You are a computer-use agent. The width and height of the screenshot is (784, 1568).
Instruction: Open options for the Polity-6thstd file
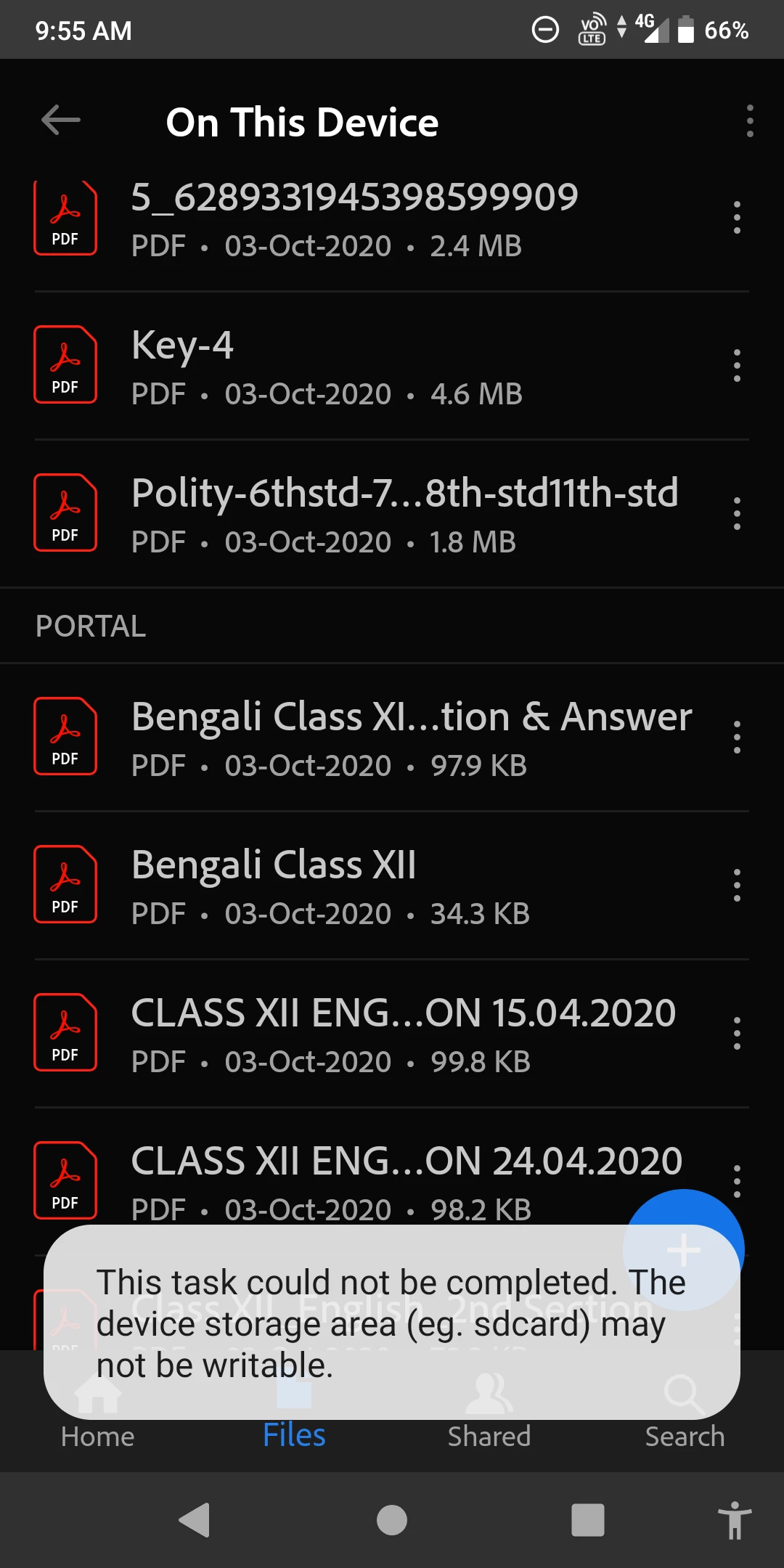(x=737, y=514)
